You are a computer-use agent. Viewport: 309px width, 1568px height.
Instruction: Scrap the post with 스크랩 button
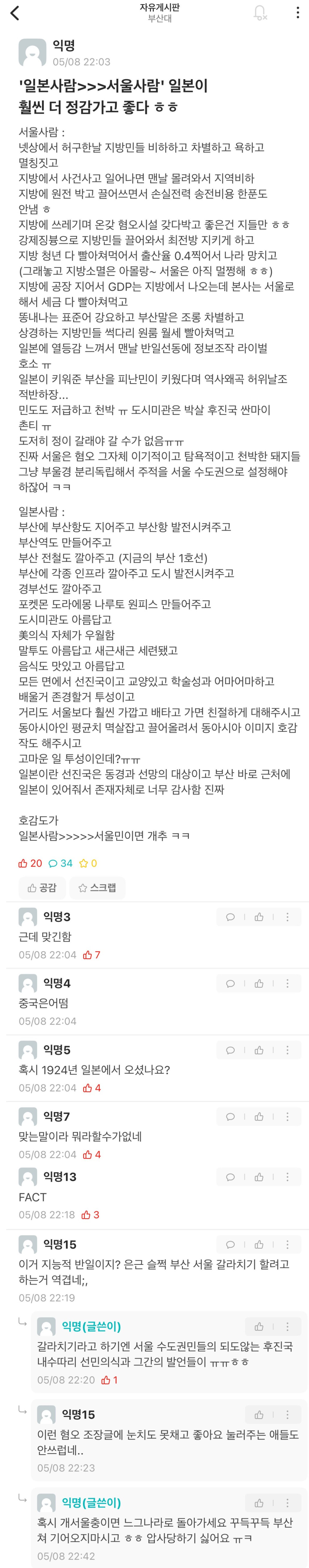tap(97, 887)
